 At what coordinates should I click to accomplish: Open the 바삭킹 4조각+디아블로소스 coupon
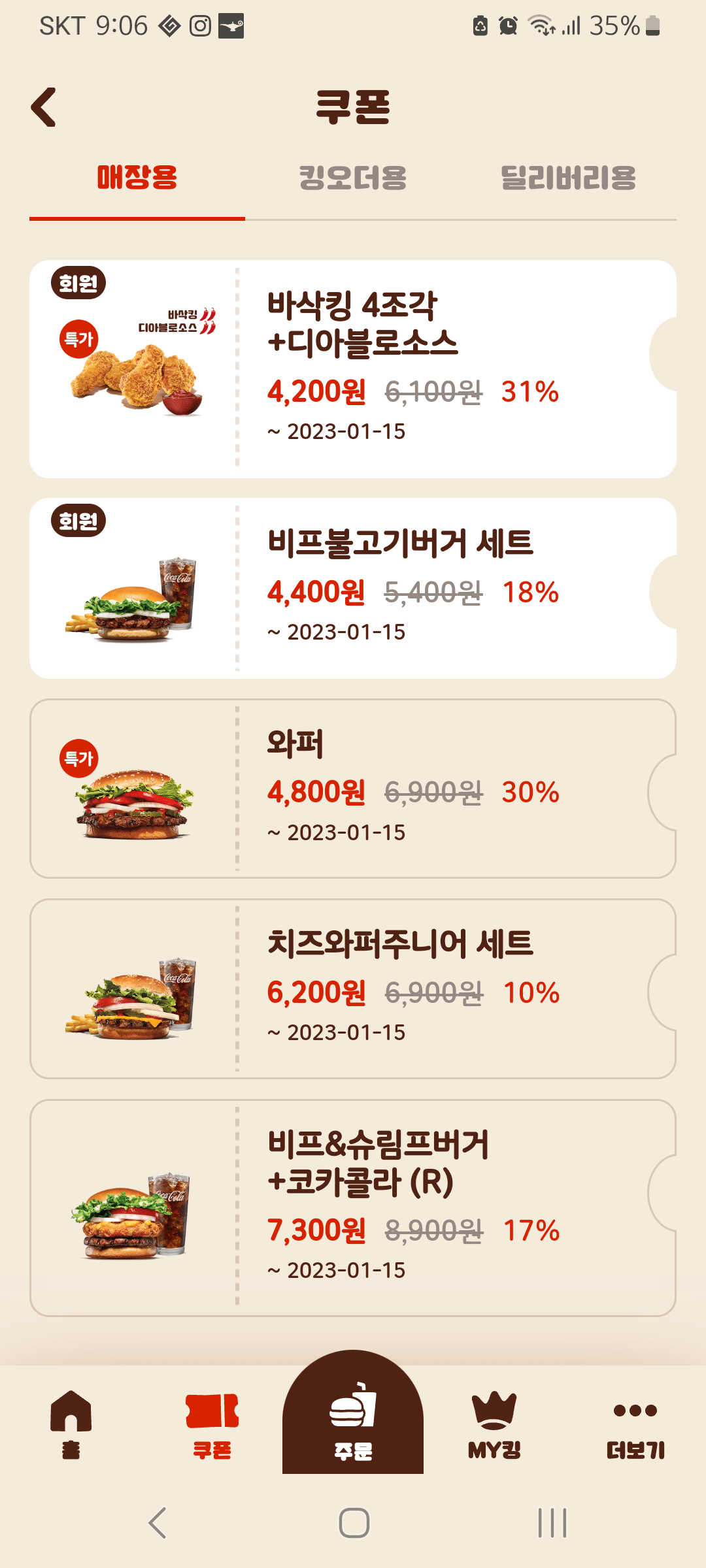[x=353, y=369]
